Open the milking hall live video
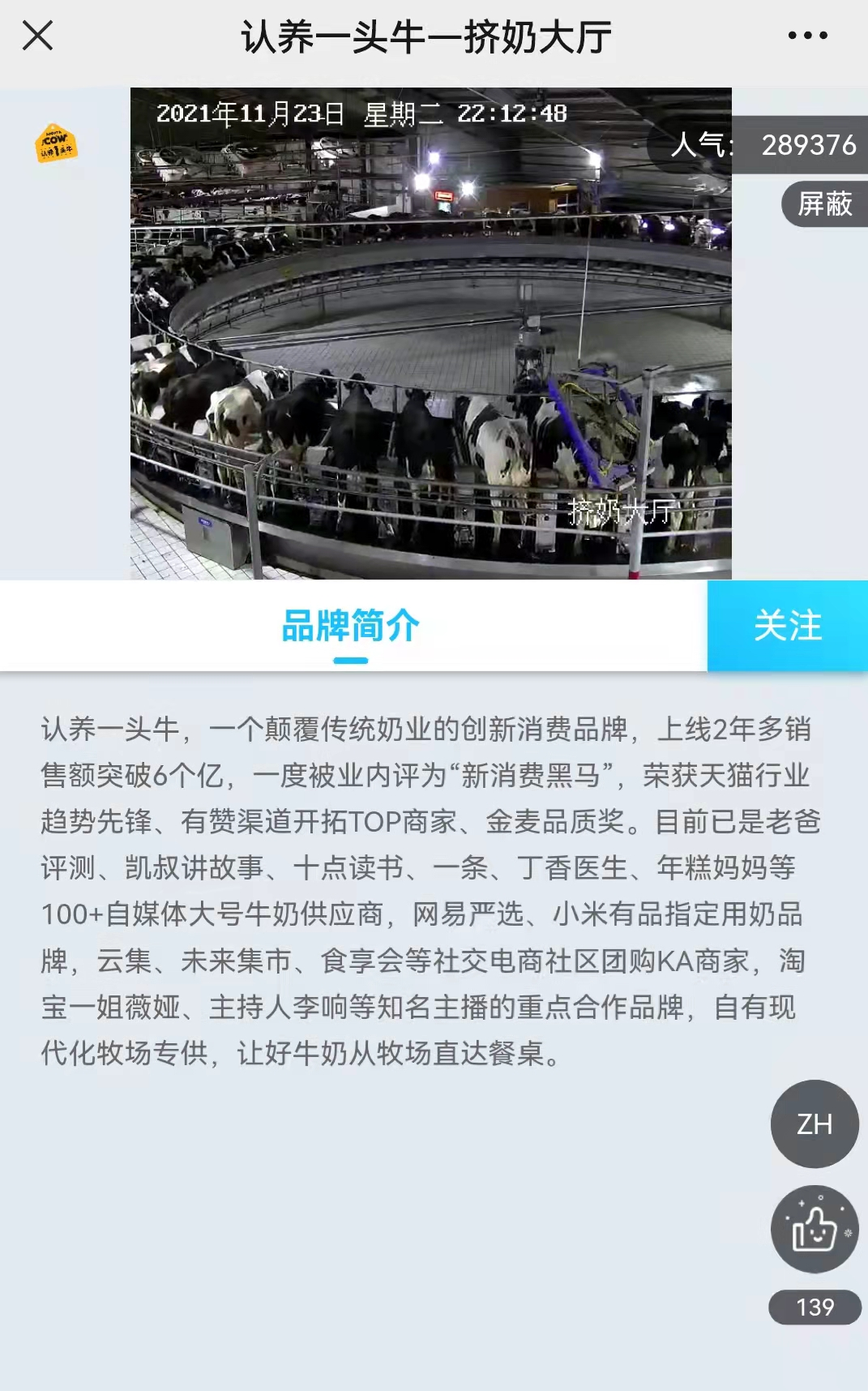 coord(430,333)
